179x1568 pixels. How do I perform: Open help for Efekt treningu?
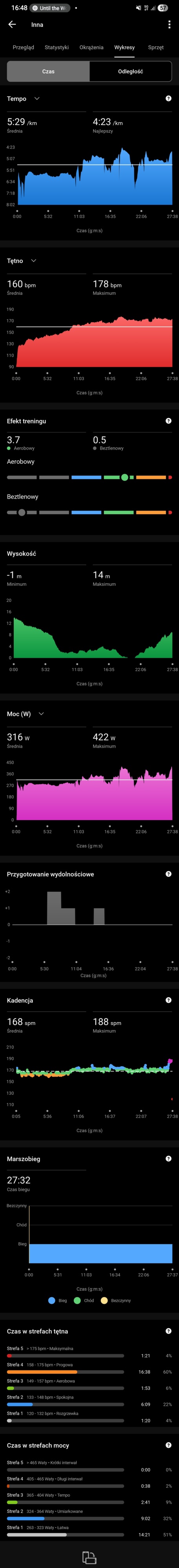click(169, 421)
